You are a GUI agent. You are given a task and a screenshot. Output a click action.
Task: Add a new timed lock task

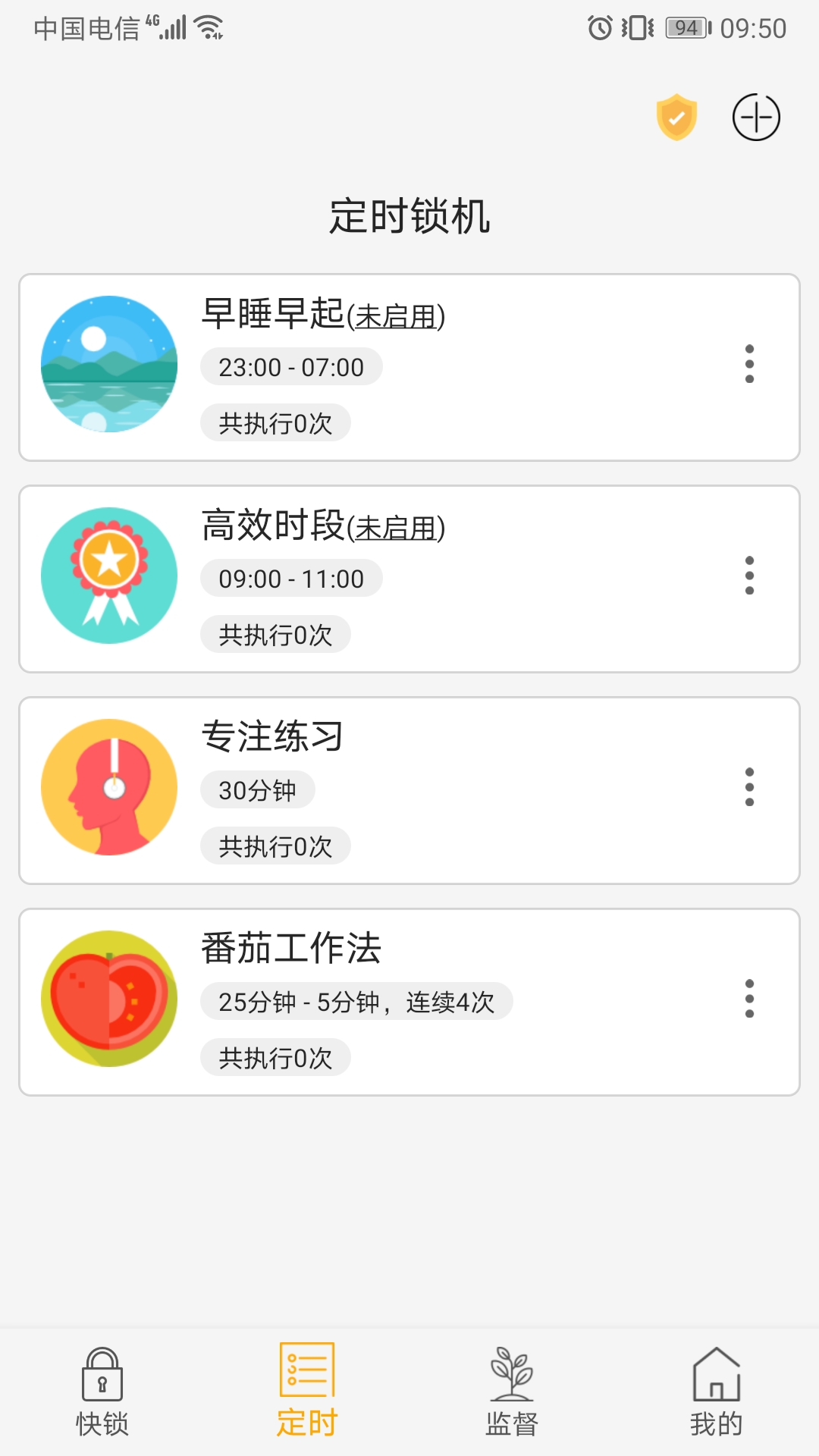[756, 118]
